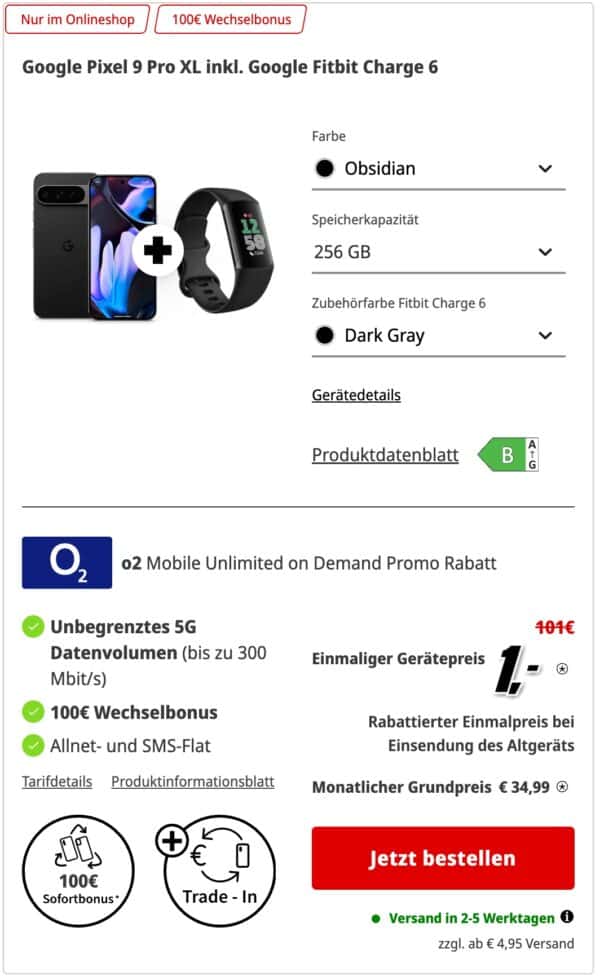Screen dimensions: 600x980
Task: View the Produktdatenblatt link
Action: [385, 455]
